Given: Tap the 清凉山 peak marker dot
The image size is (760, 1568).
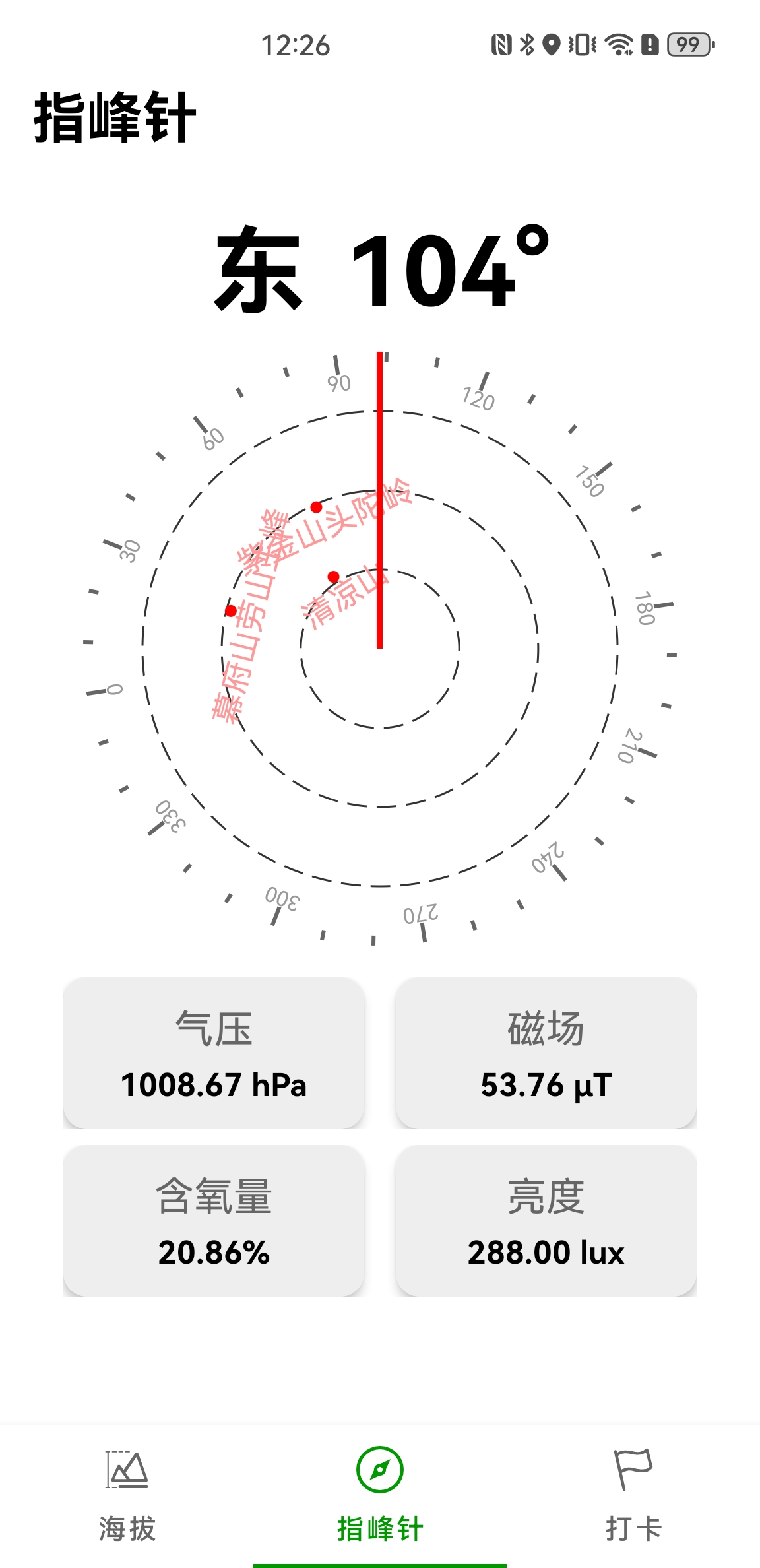Looking at the screenshot, I should tap(333, 576).
